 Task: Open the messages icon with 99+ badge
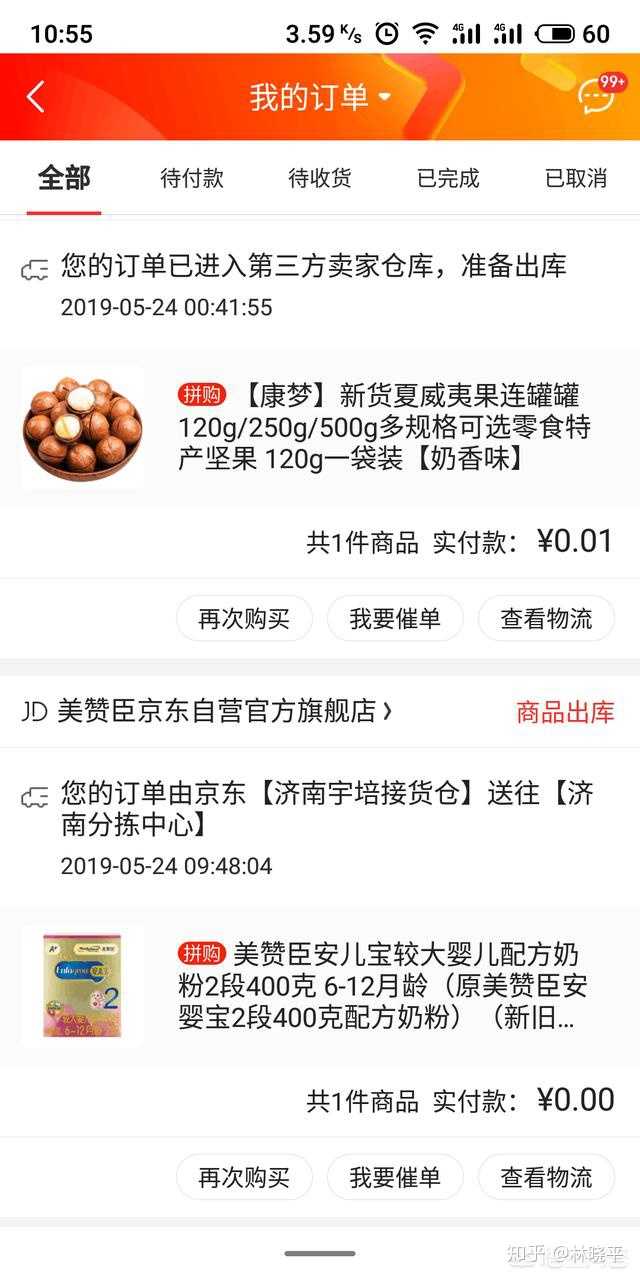(597, 96)
